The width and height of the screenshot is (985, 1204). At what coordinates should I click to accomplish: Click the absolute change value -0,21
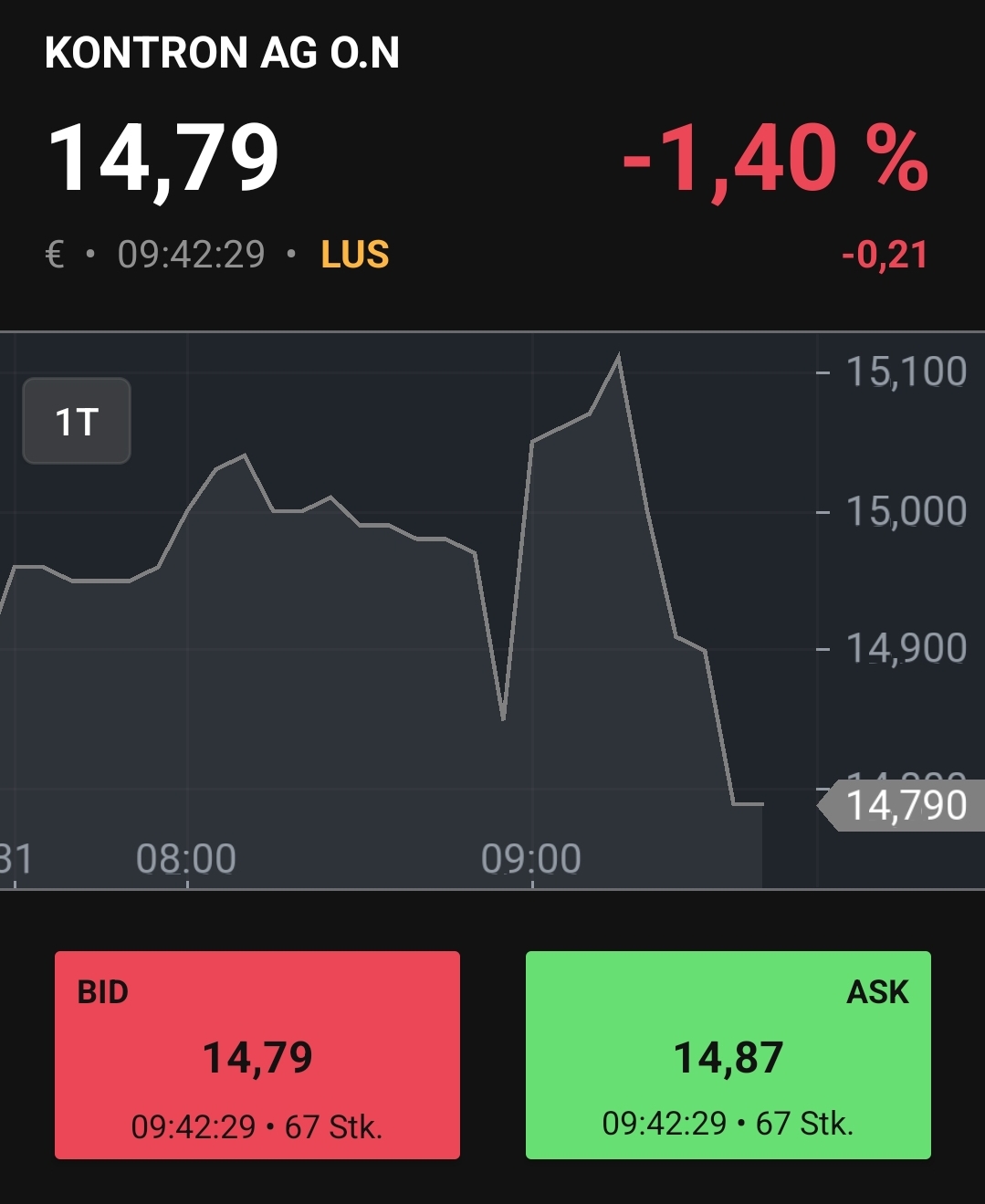885,255
